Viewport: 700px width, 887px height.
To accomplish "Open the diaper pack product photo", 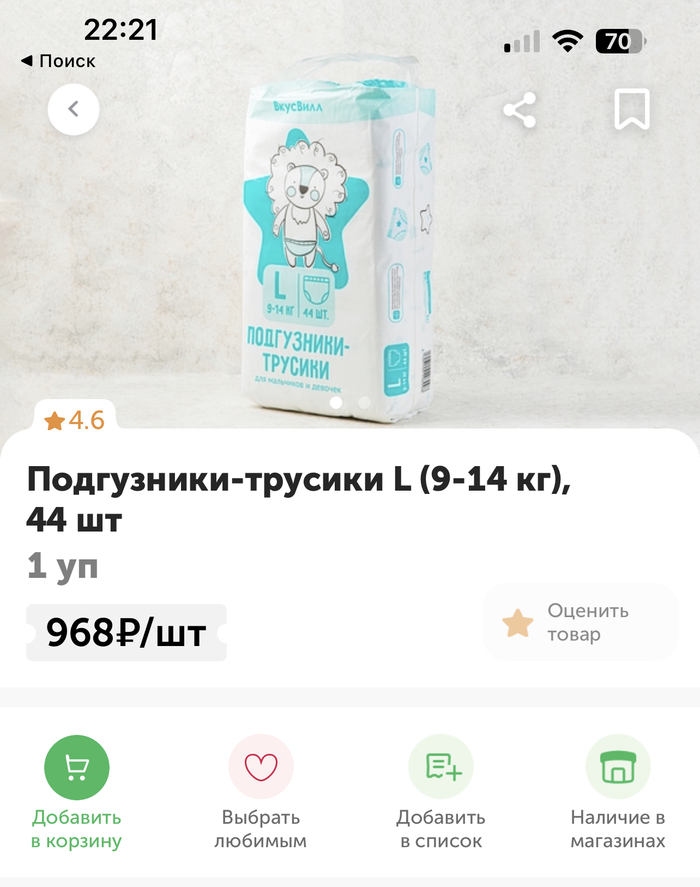I will (x=342, y=250).
